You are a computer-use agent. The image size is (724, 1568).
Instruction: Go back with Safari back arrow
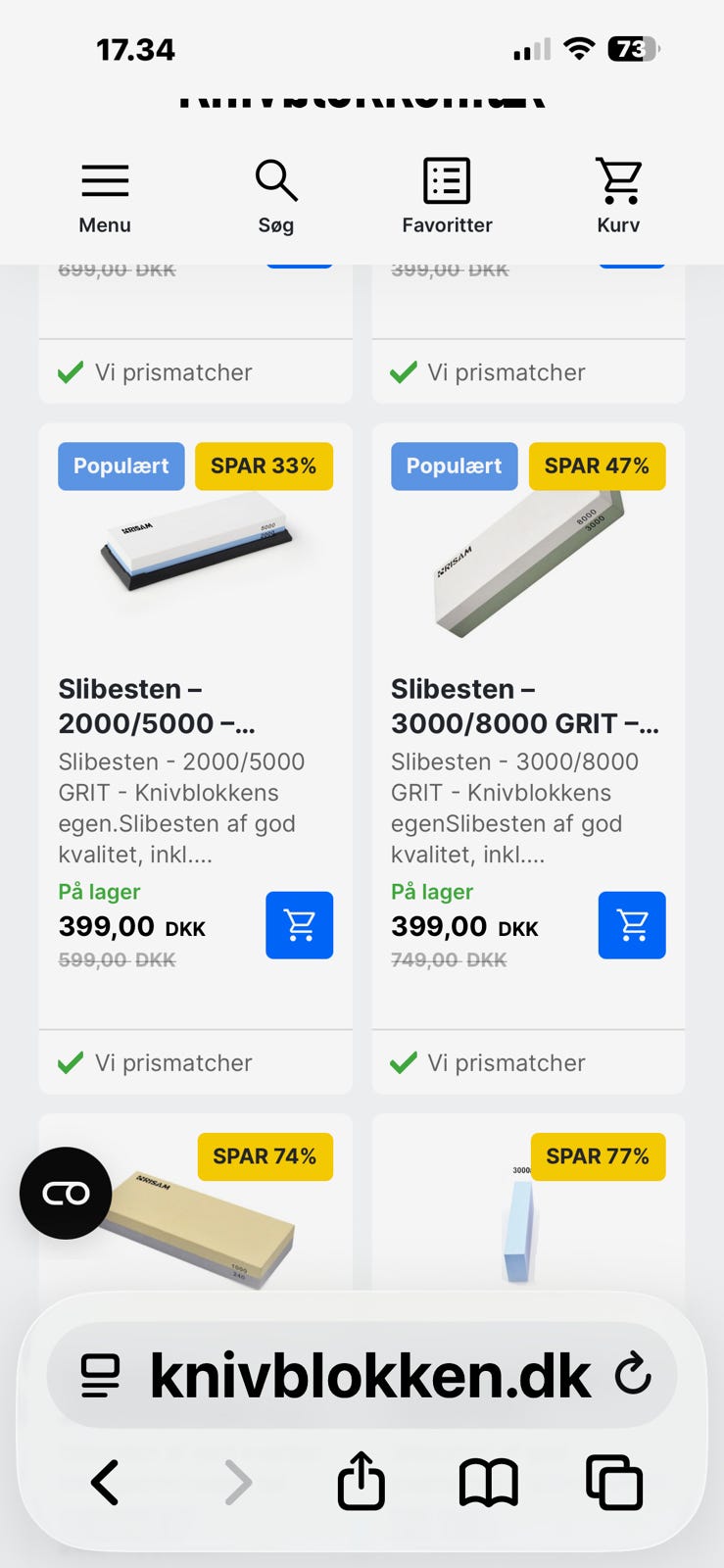[105, 1482]
